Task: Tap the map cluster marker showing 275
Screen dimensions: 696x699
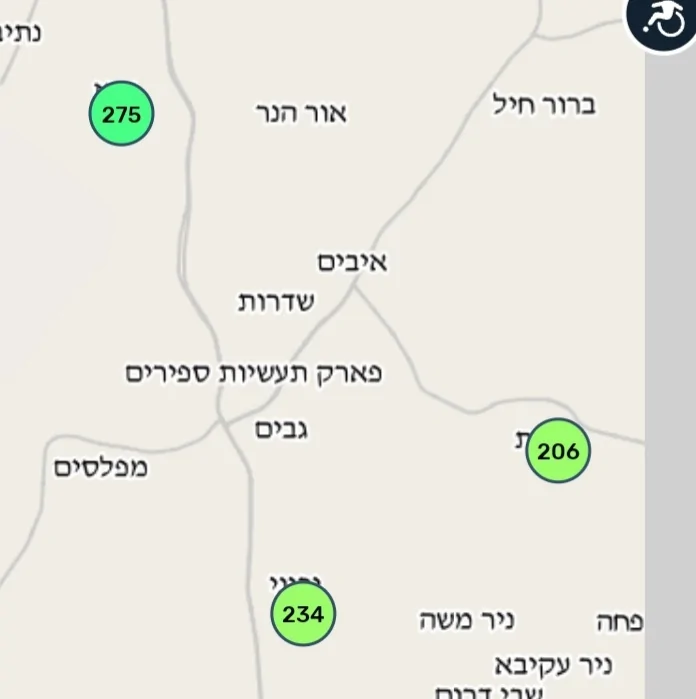Action: pyautogui.click(x=122, y=114)
